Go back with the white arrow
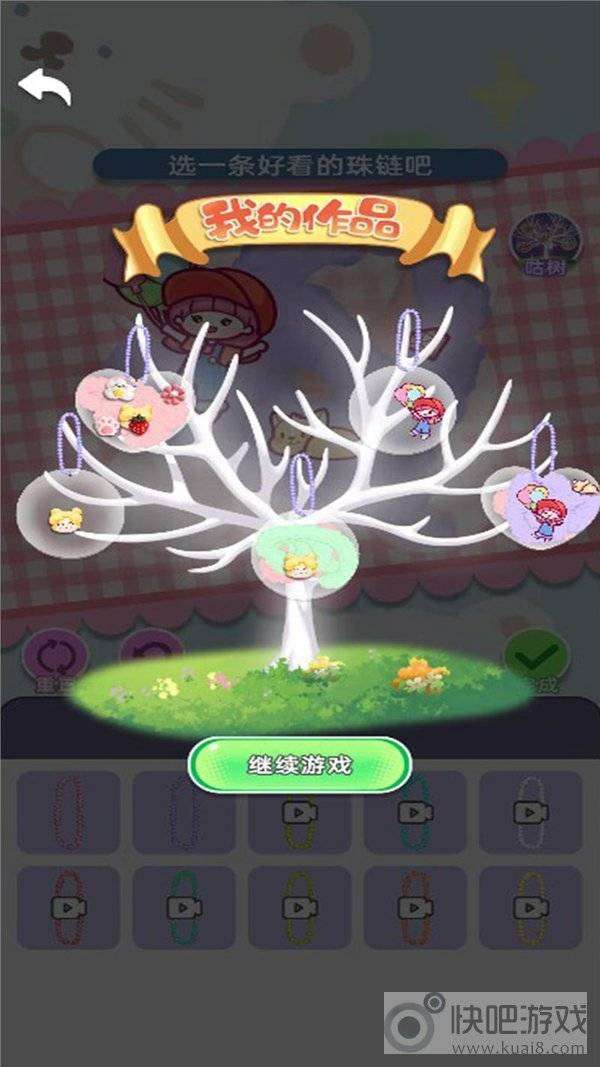Screen dimensions: 600x1067 tap(45, 88)
